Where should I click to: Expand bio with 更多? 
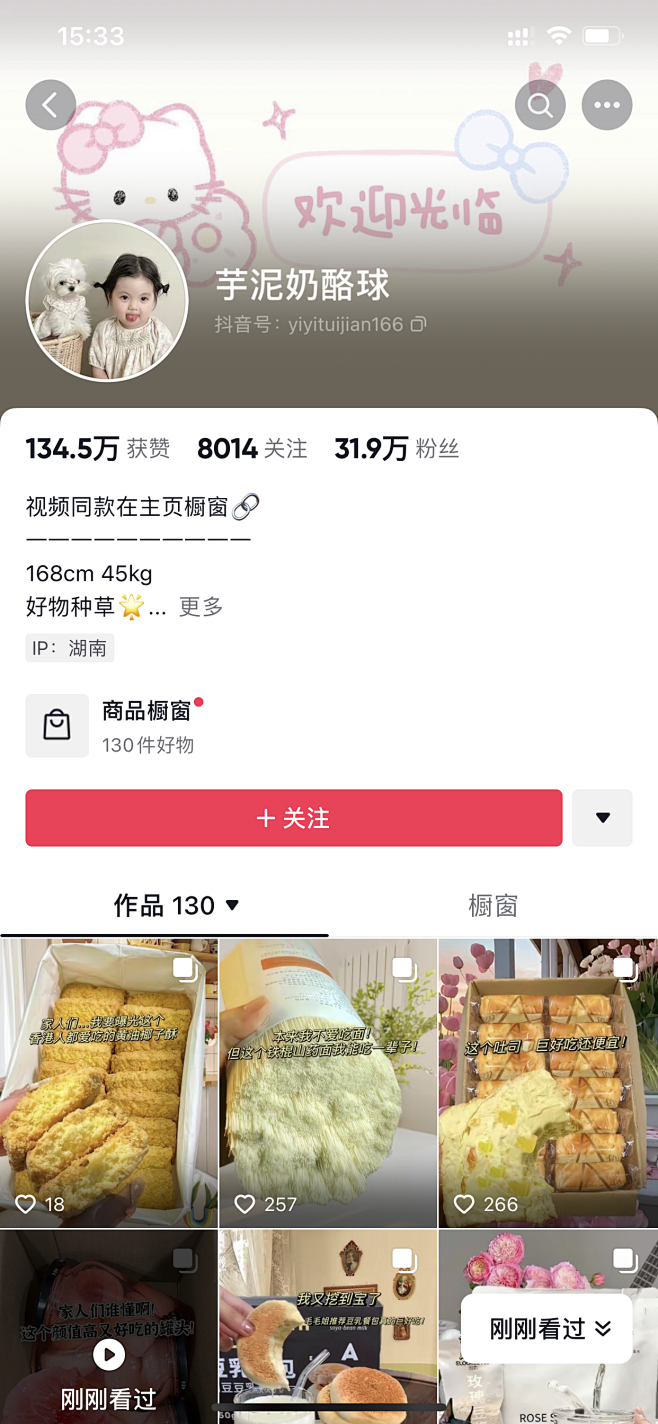coord(201,606)
